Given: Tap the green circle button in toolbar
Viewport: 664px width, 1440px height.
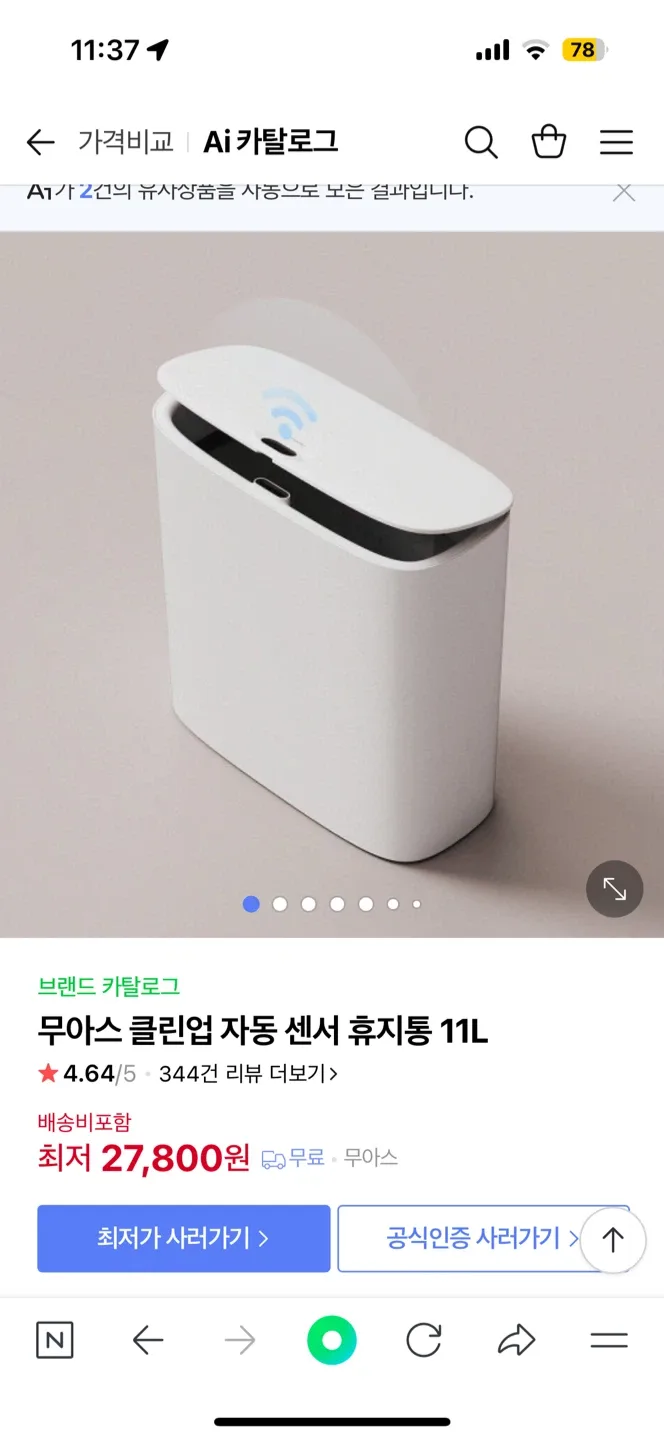Looking at the screenshot, I should pos(332,1340).
